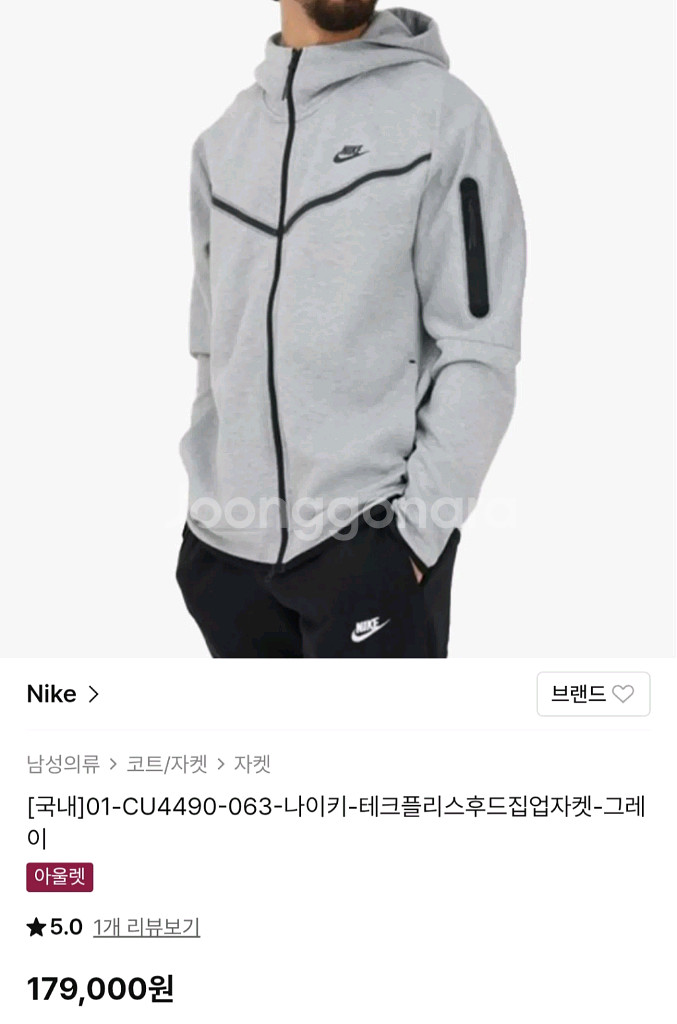
Task: Open the 자켓 breadcrumb category
Action: click(x=252, y=763)
